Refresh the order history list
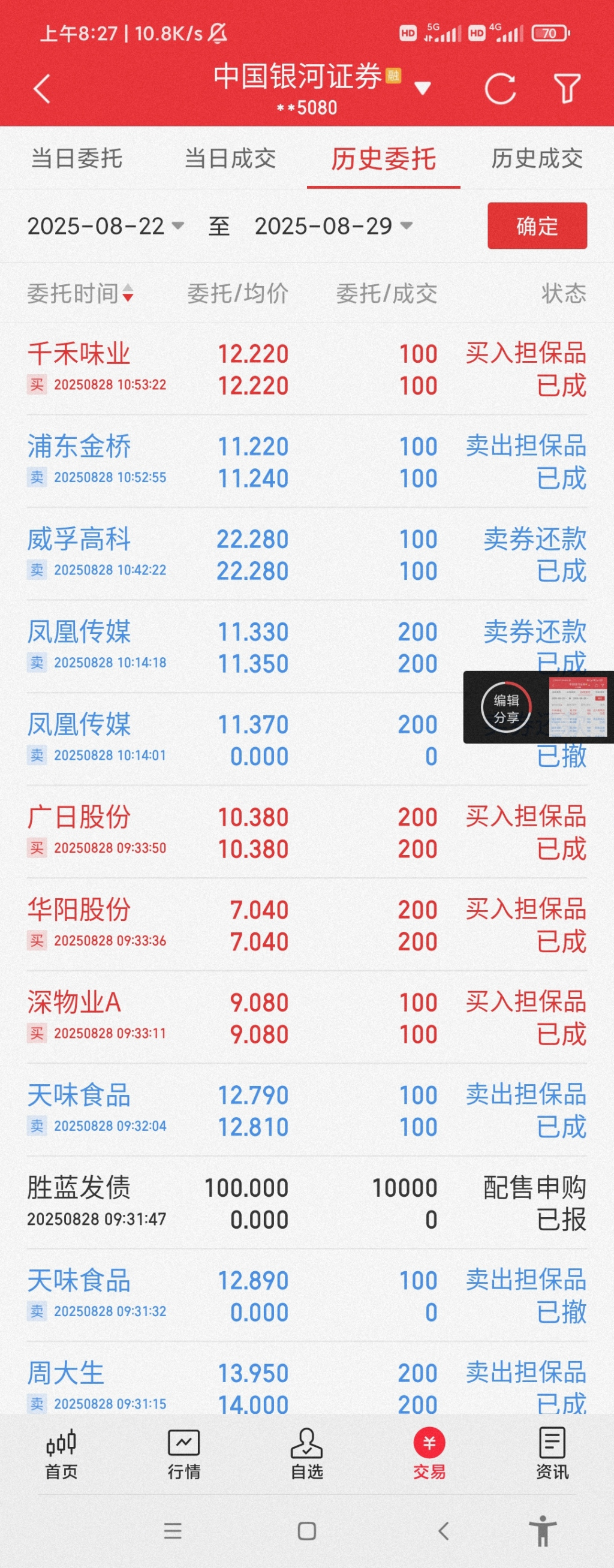 pos(499,89)
